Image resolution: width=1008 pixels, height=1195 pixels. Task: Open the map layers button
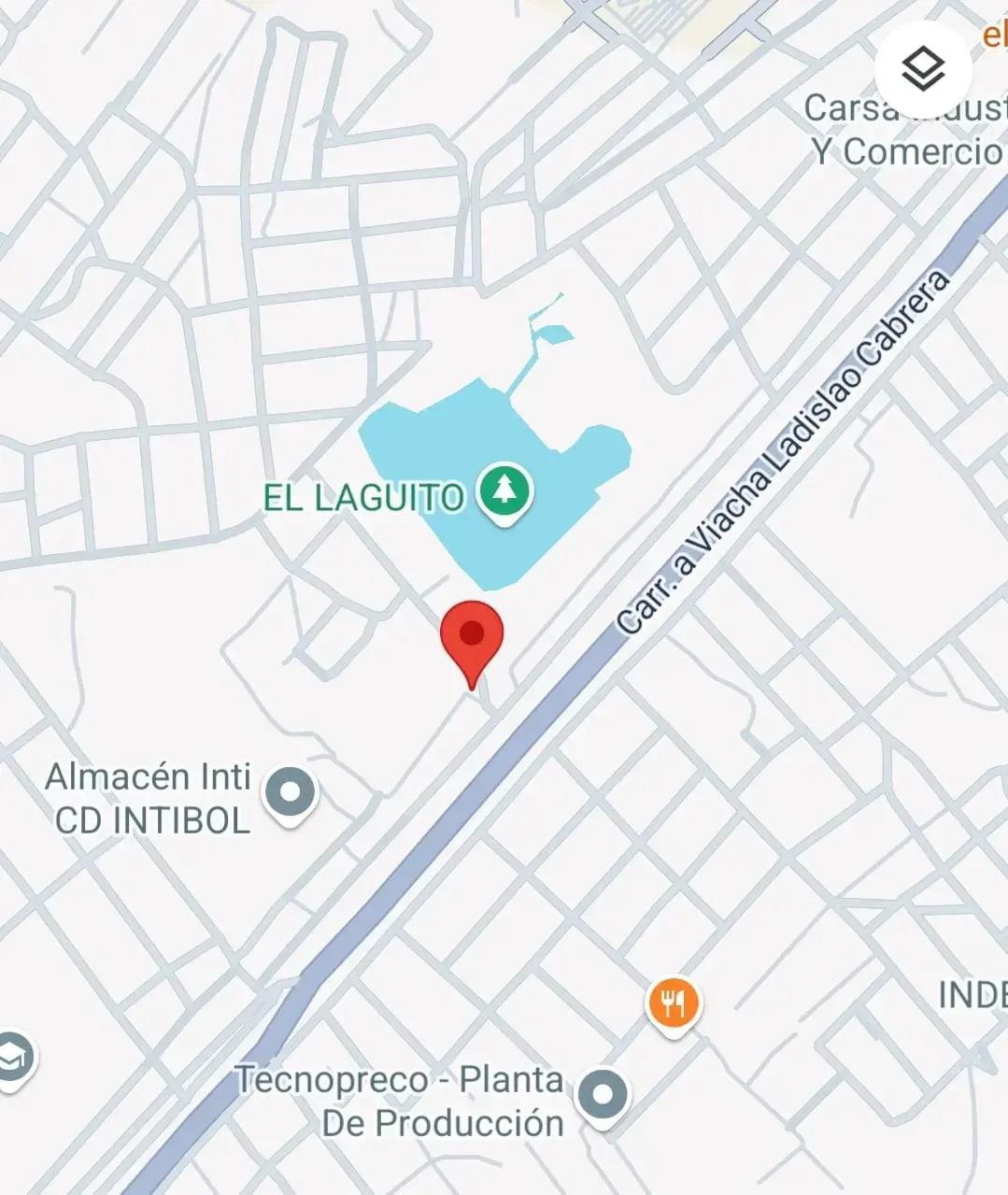tap(923, 68)
